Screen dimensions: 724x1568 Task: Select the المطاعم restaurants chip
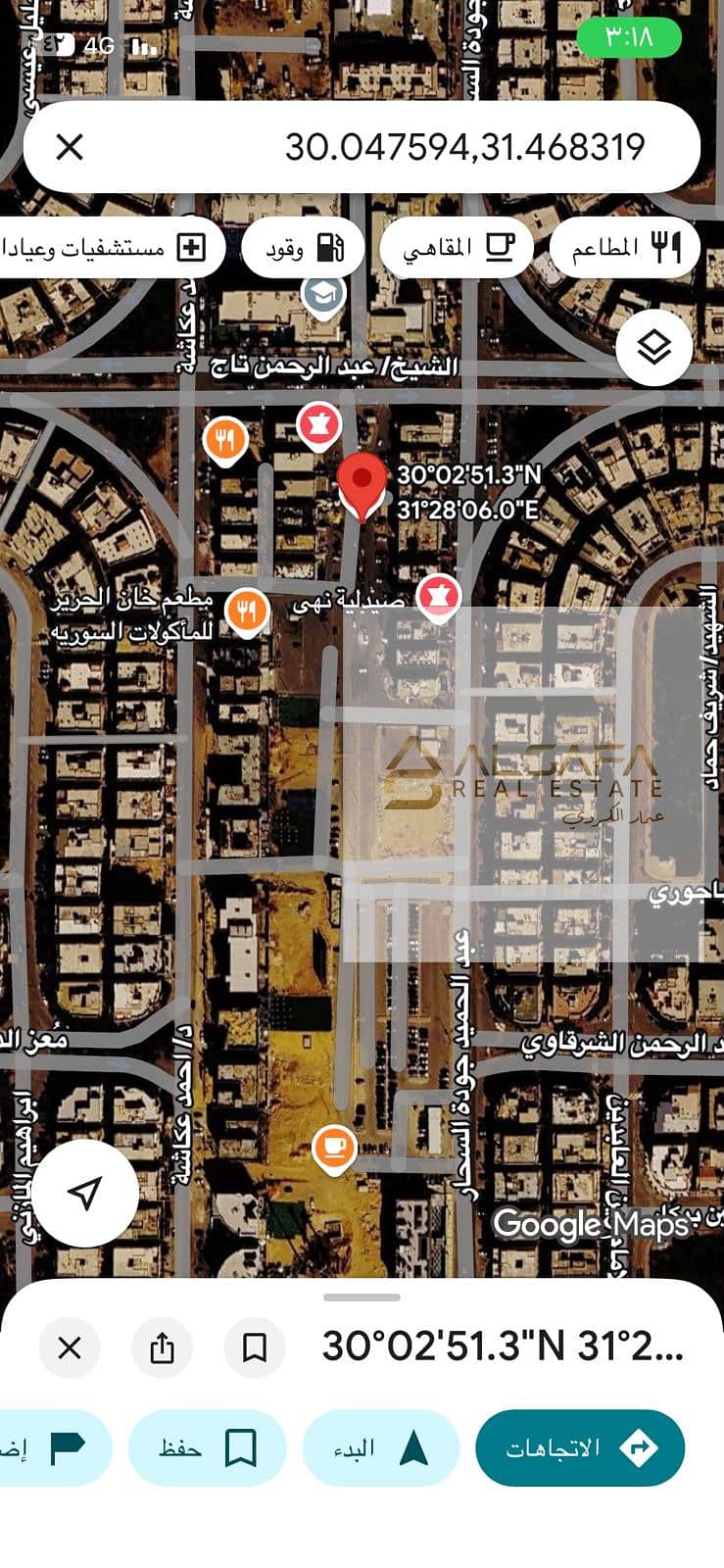pos(625,247)
